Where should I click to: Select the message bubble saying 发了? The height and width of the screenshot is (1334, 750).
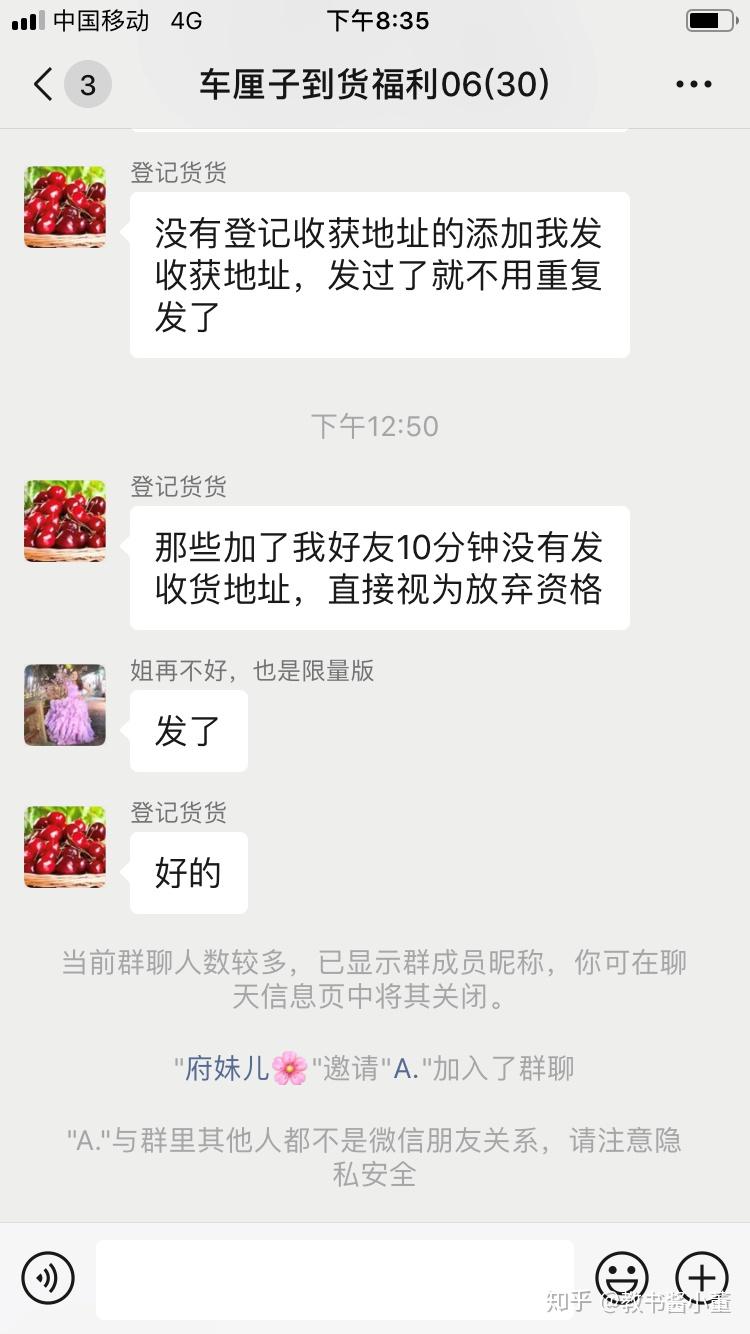click(188, 731)
